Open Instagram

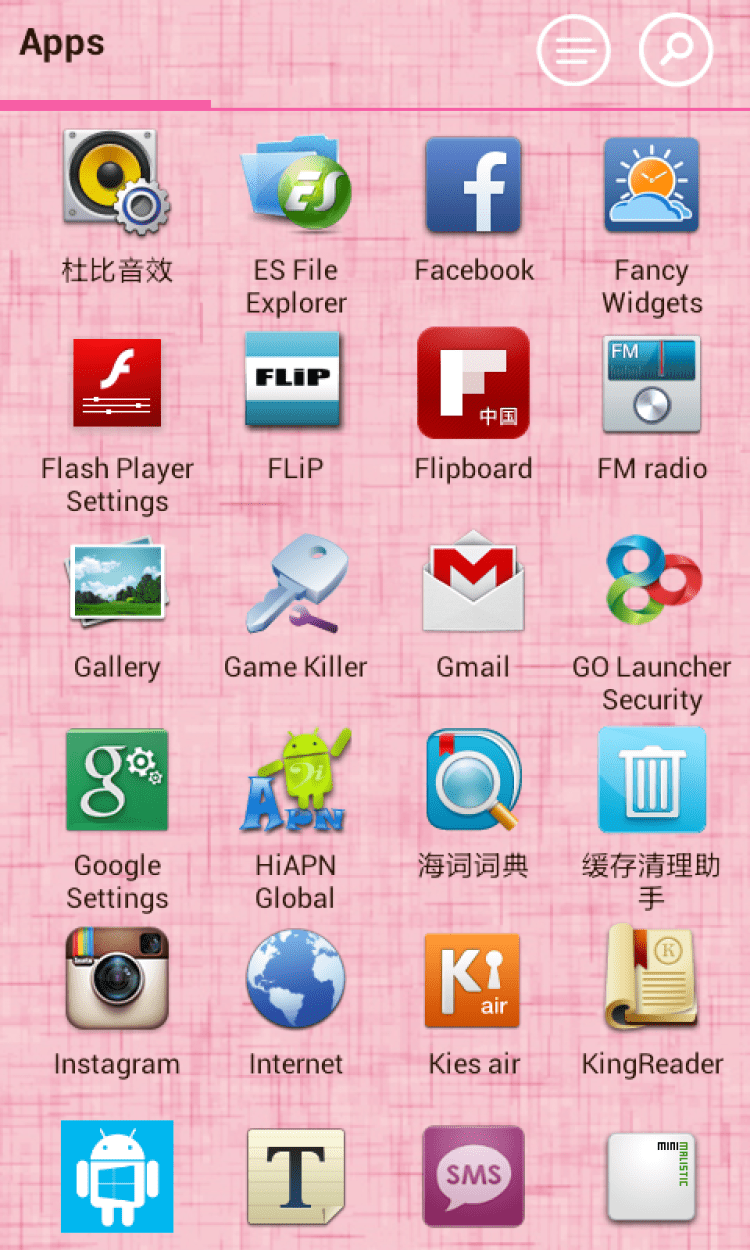tap(117, 978)
